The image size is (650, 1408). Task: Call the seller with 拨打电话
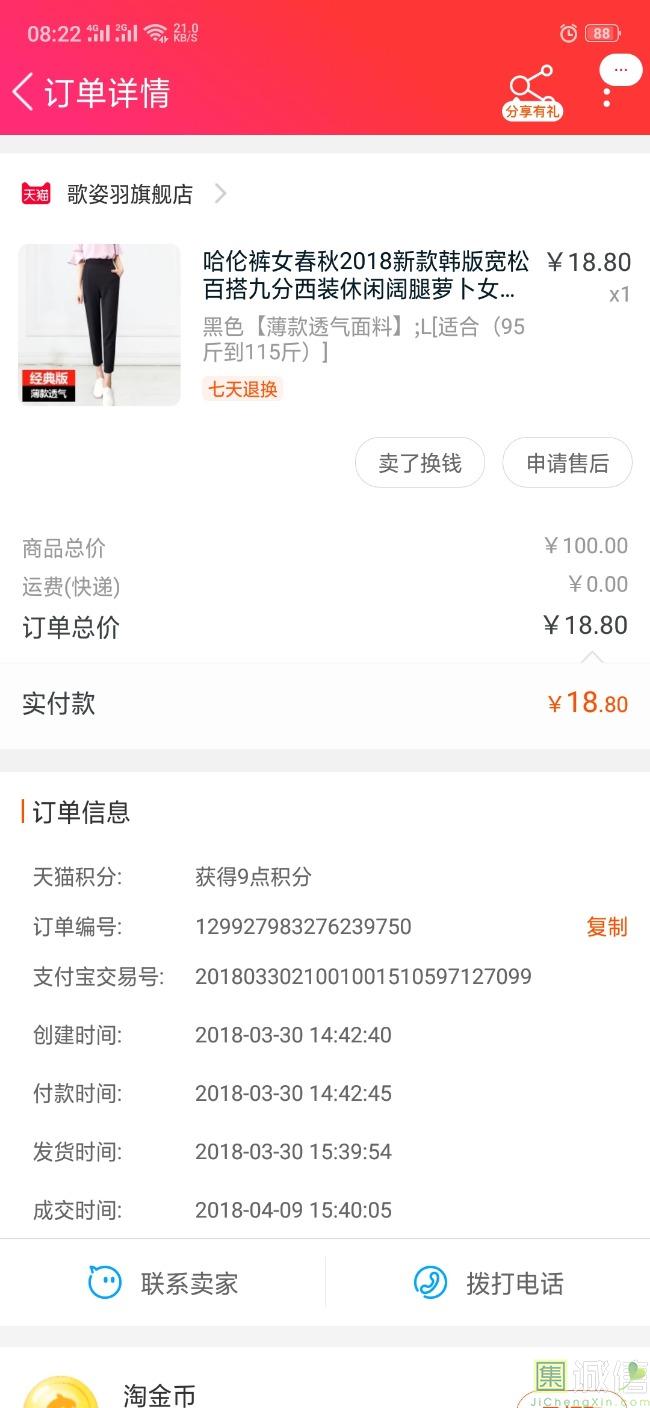coord(489,1283)
